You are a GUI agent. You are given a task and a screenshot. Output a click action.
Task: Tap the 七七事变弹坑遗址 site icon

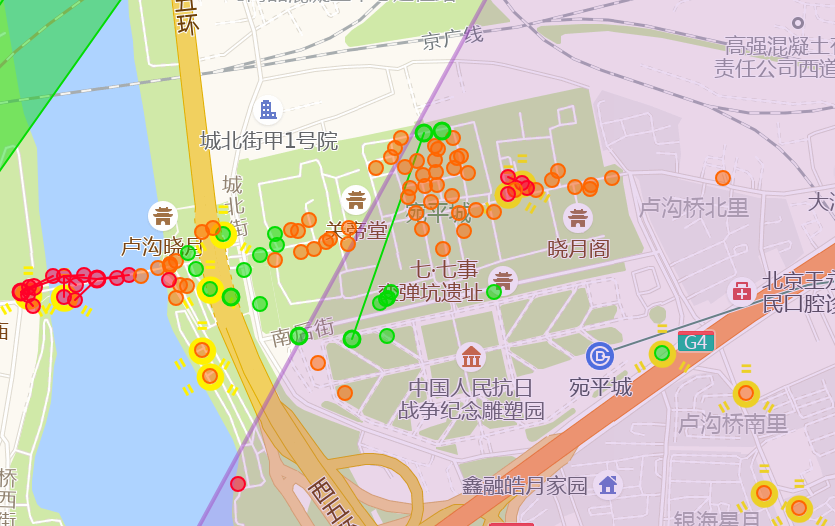pyautogui.click(x=503, y=281)
